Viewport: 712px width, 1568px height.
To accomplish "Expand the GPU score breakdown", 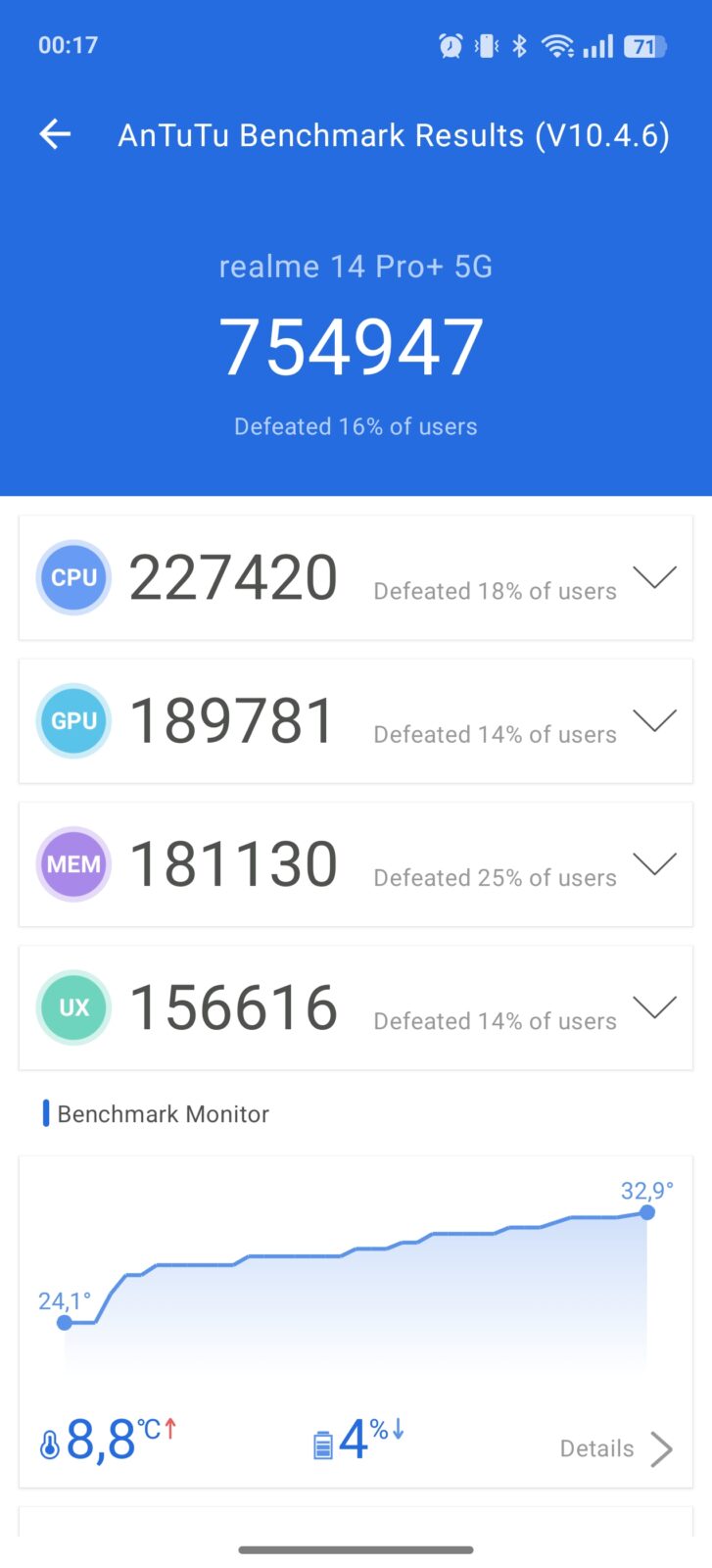I will 654,720.
